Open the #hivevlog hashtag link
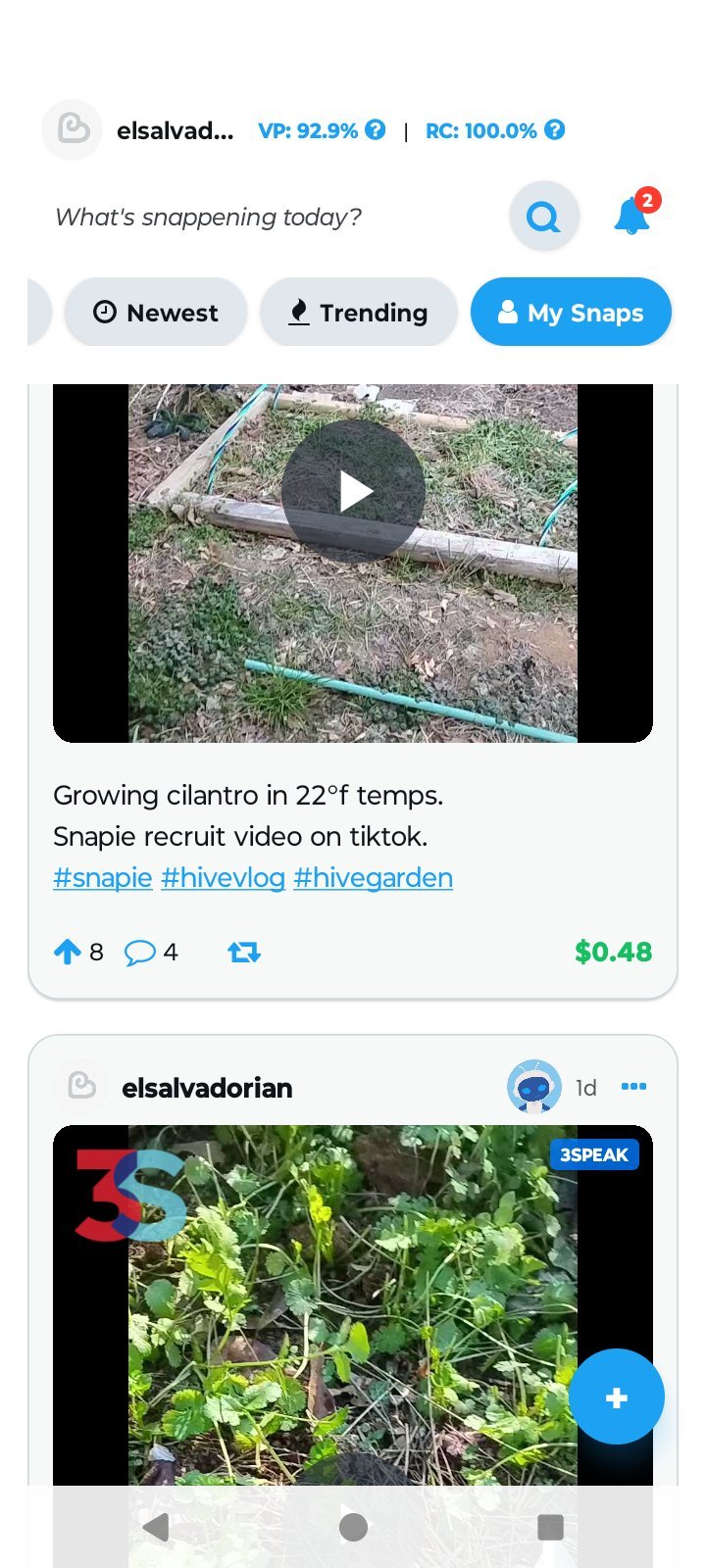Screen dimensions: 706x1568 (x=223, y=877)
